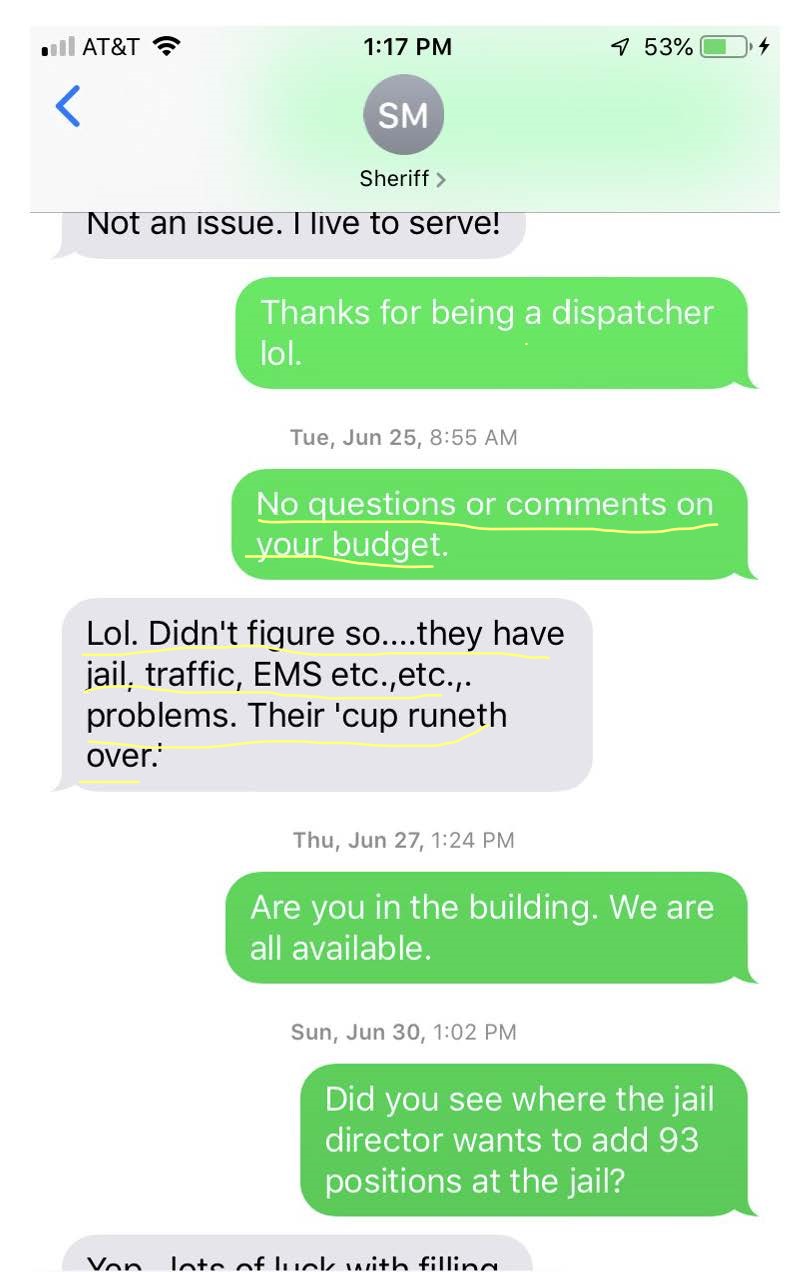The height and width of the screenshot is (1272, 802).
Task: Open the SM contact avatar
Action: coord(402,115)
